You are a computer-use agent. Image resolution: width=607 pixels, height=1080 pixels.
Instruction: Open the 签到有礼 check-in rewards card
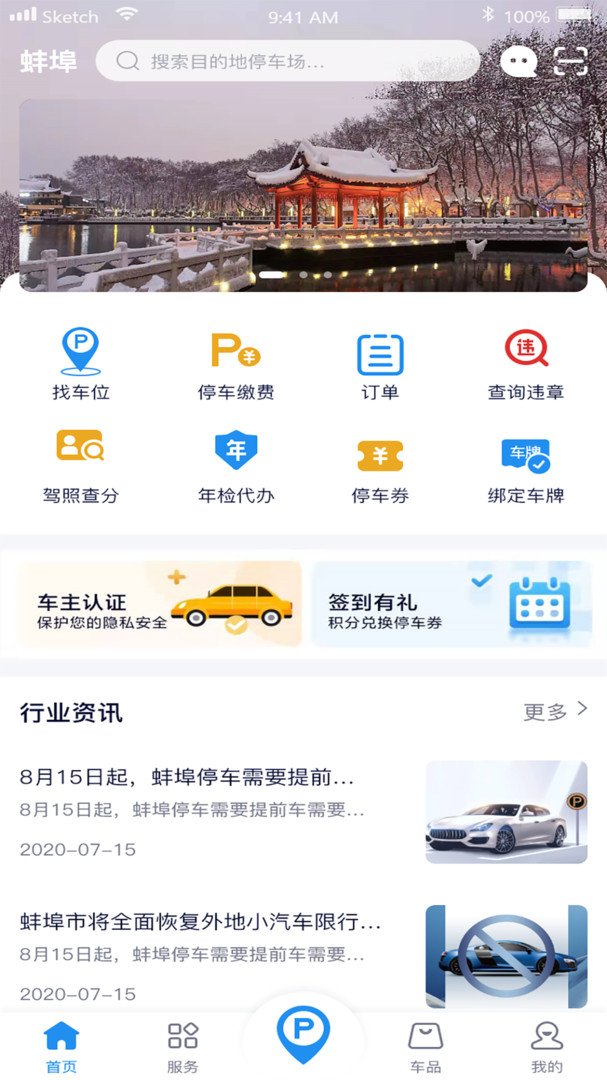coord(452,604)
